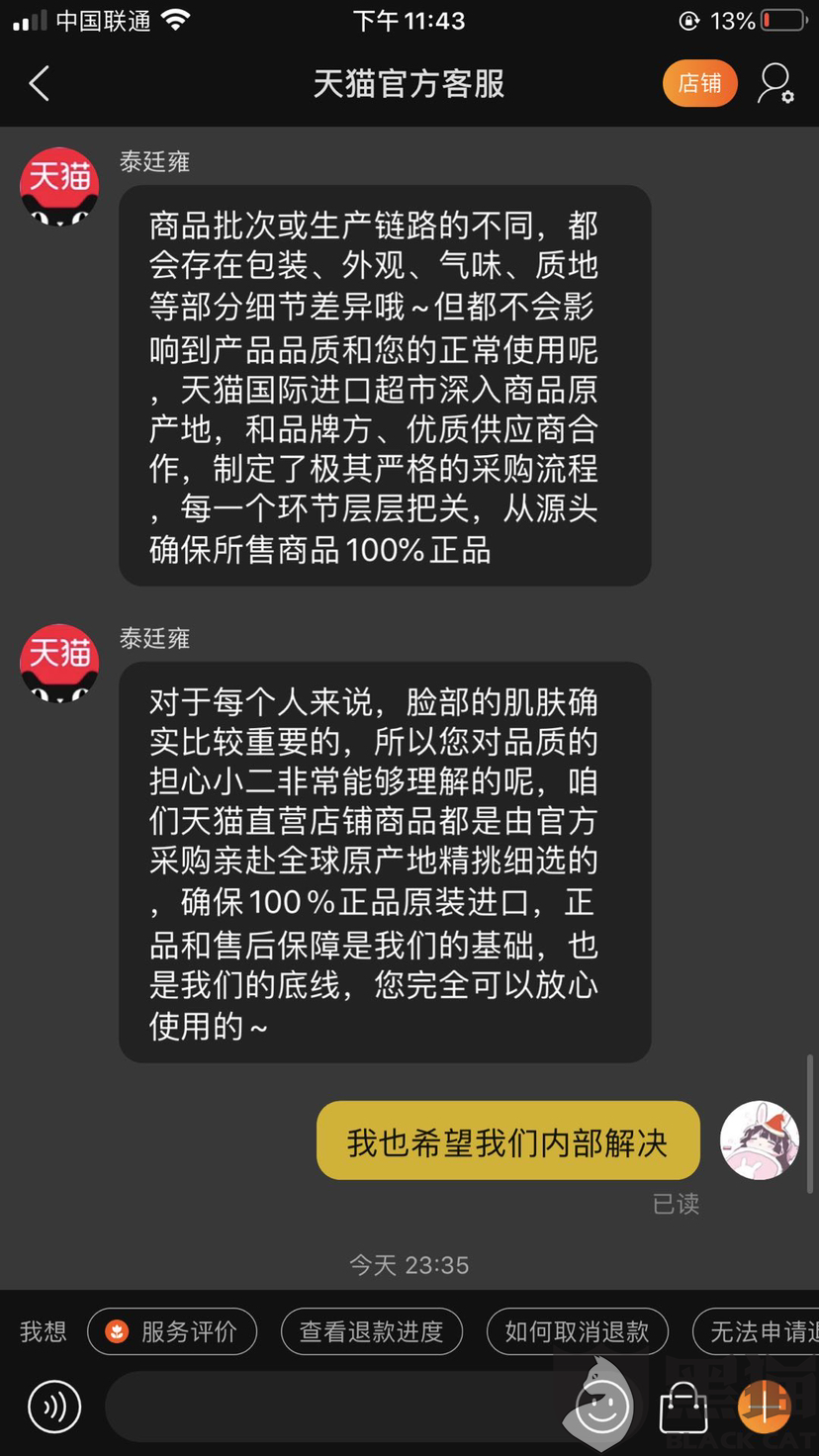The height and width of the screenshot is (1456, 819).
Task: Select the 服务评价 chip
Action: pos(172,1331)
